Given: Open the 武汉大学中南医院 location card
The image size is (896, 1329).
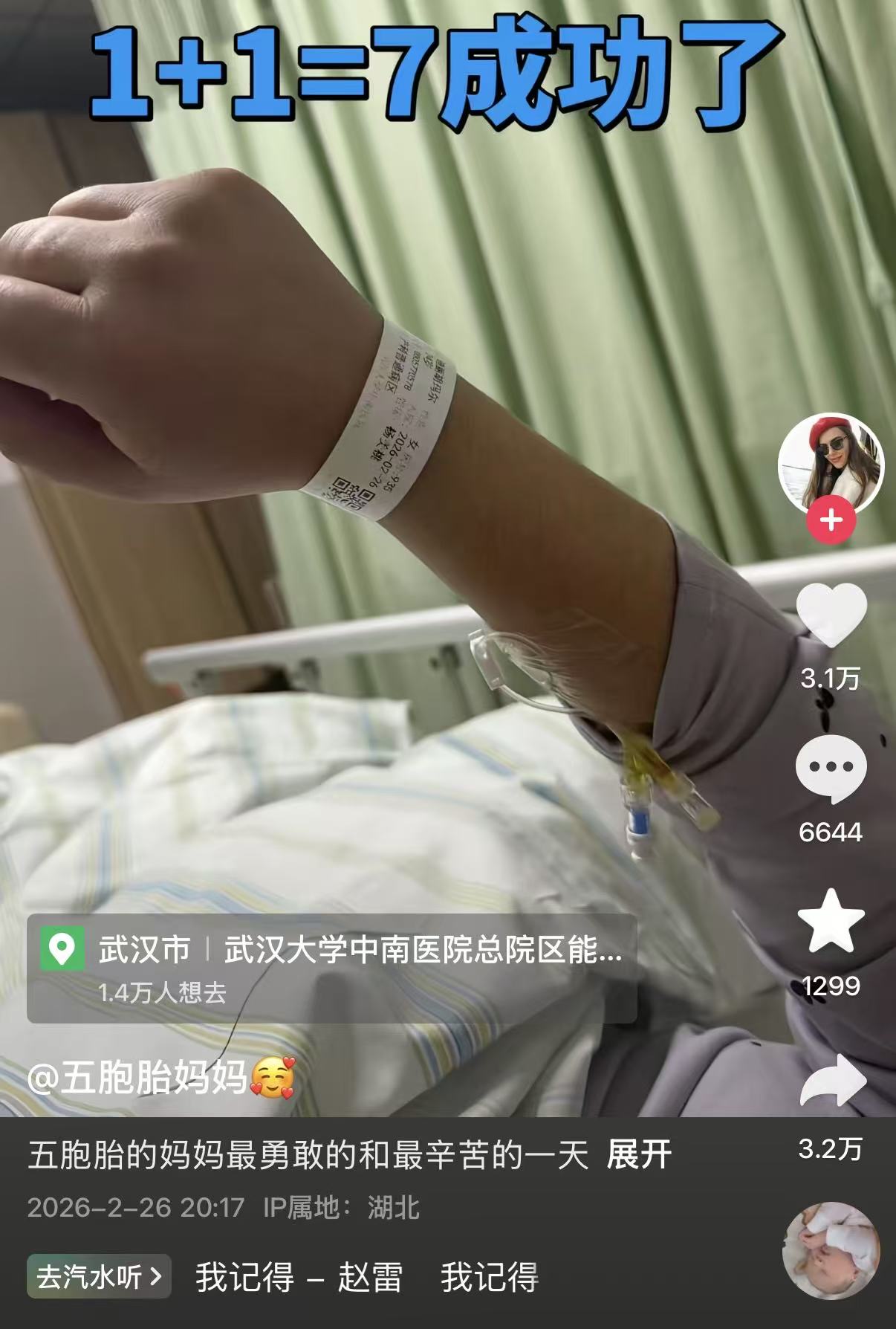Looking at the screenshot, I should 331,968.
